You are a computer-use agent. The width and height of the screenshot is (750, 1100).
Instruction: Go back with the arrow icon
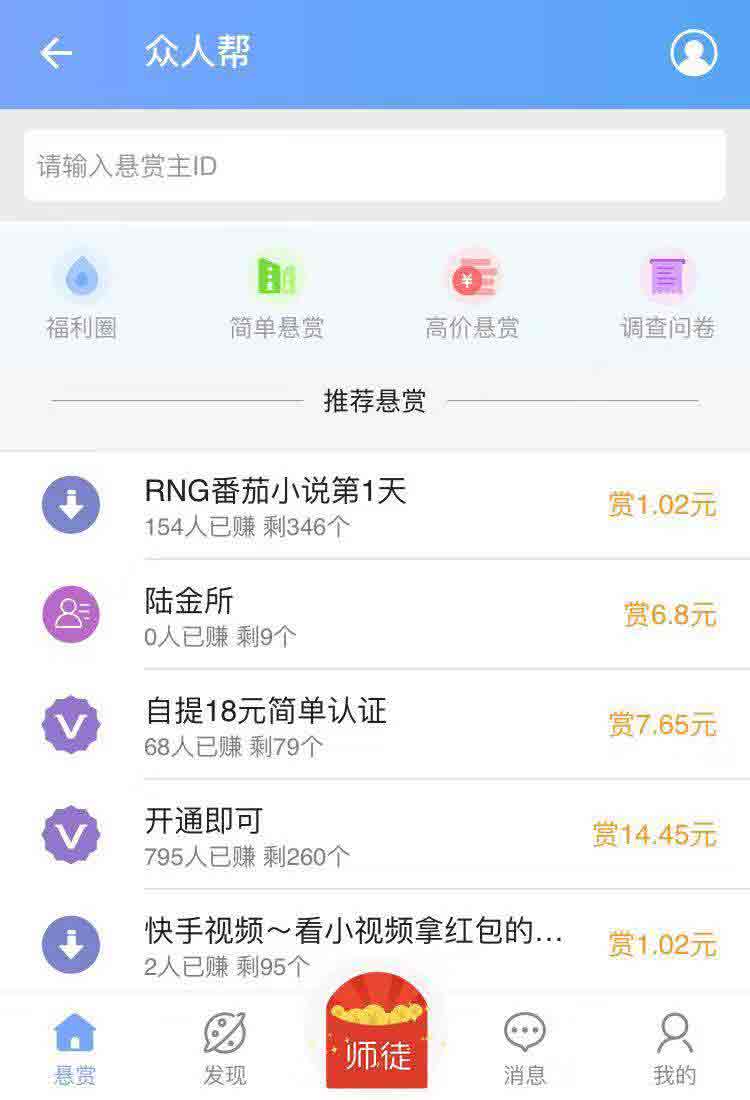point(56,53)
